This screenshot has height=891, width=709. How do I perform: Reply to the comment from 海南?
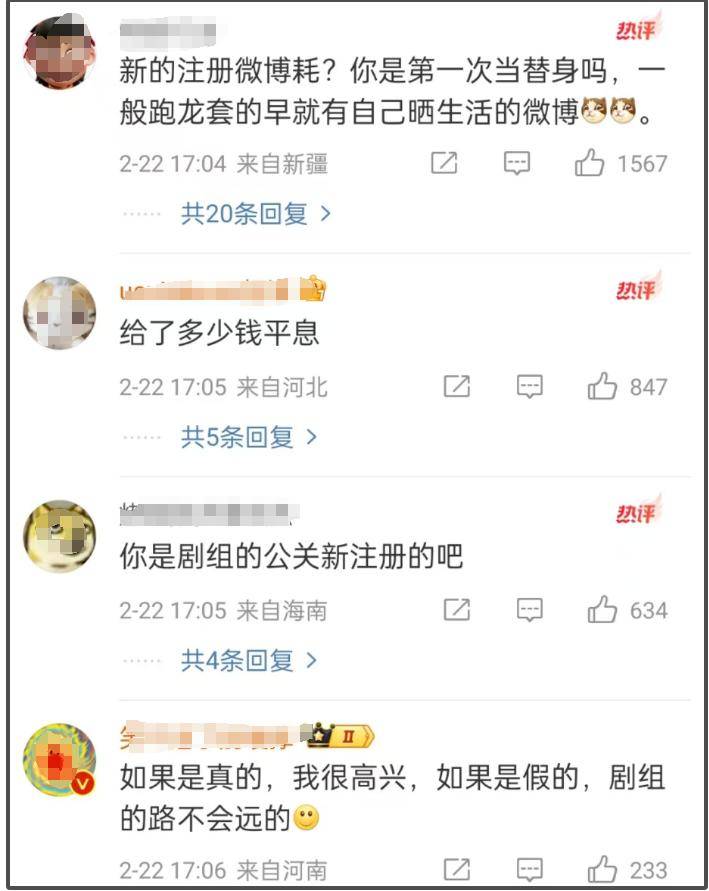pos(529,610)
